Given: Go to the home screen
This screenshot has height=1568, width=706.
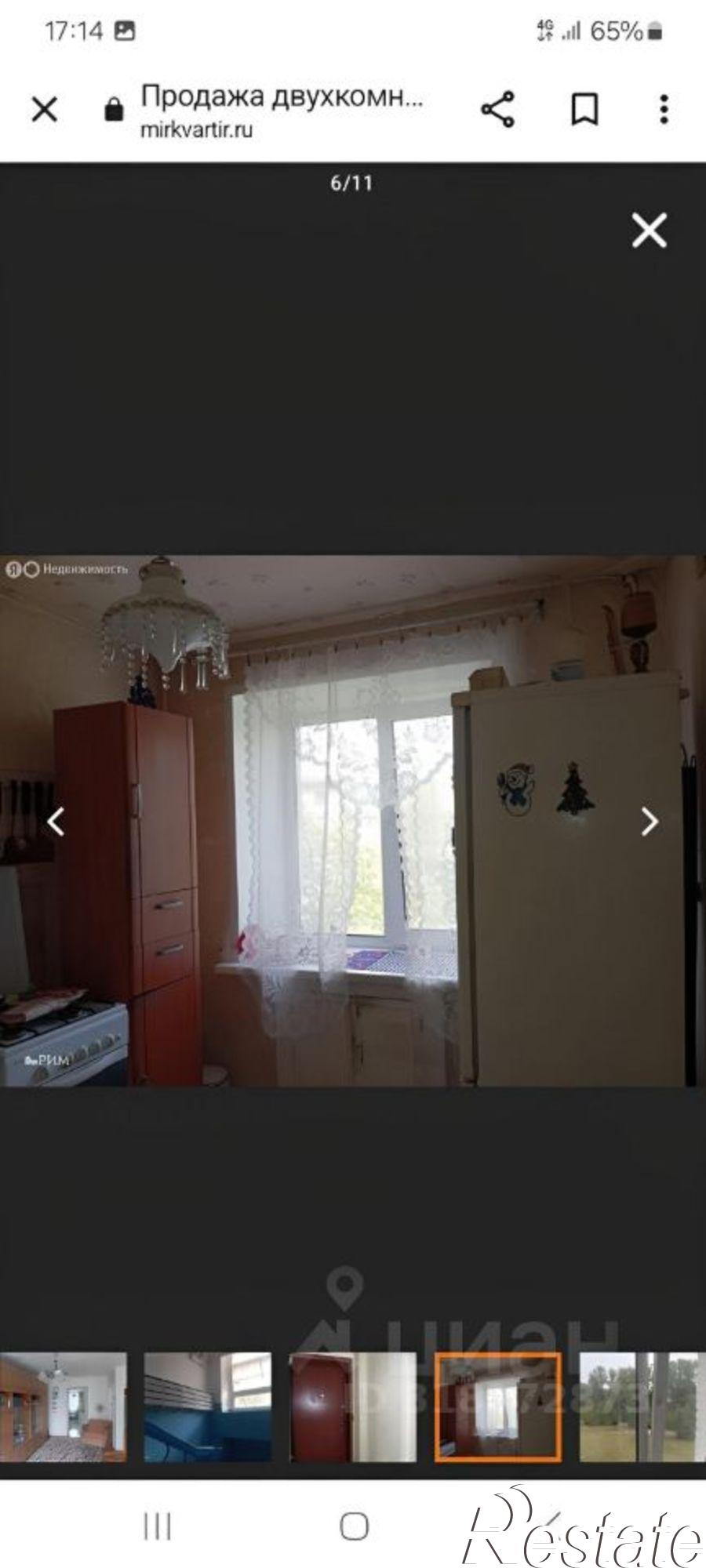Looking at the screenshot, I should [x=354, y=1526].
